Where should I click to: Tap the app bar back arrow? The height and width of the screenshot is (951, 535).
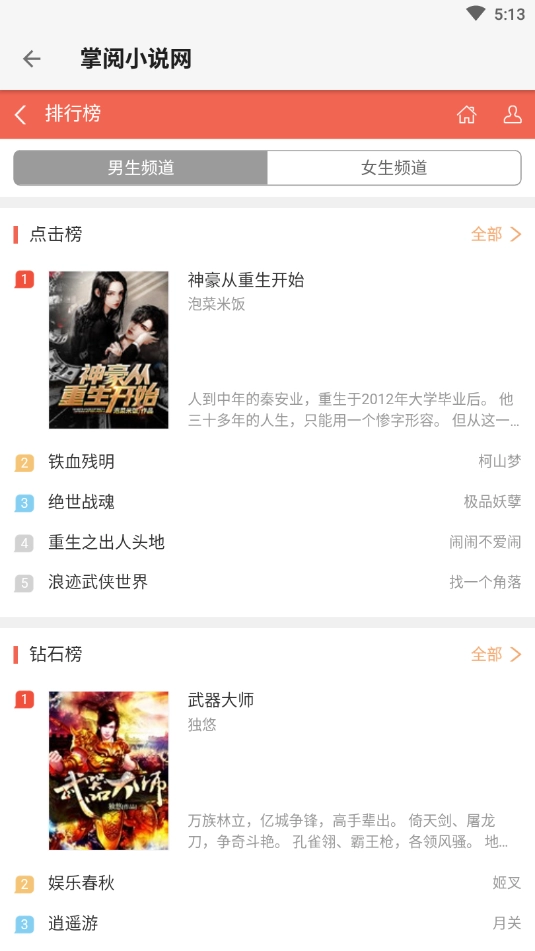pyautogui.click(x=32, y=59)
